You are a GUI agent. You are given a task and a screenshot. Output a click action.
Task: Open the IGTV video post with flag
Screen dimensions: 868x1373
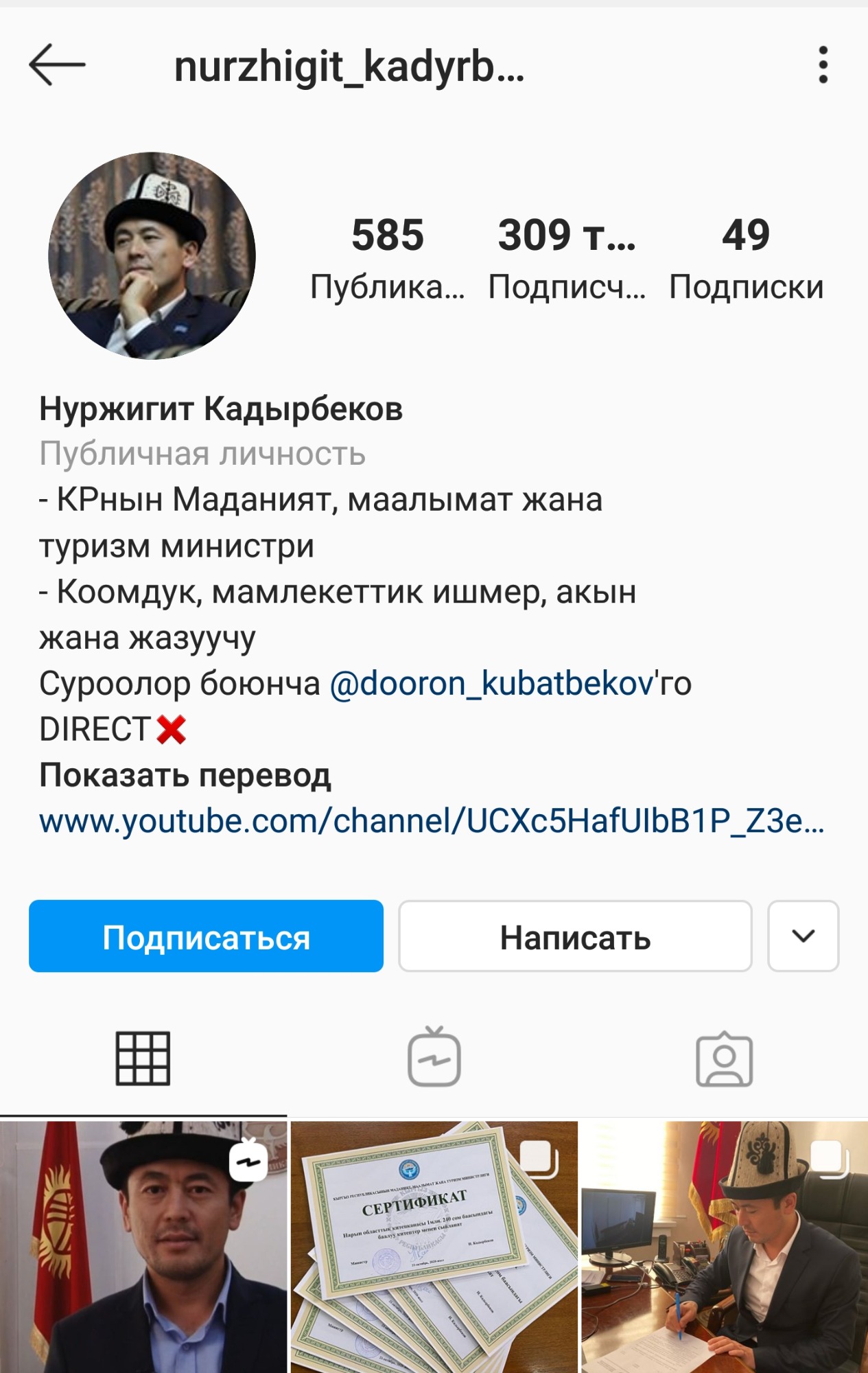click(143, 1246)
